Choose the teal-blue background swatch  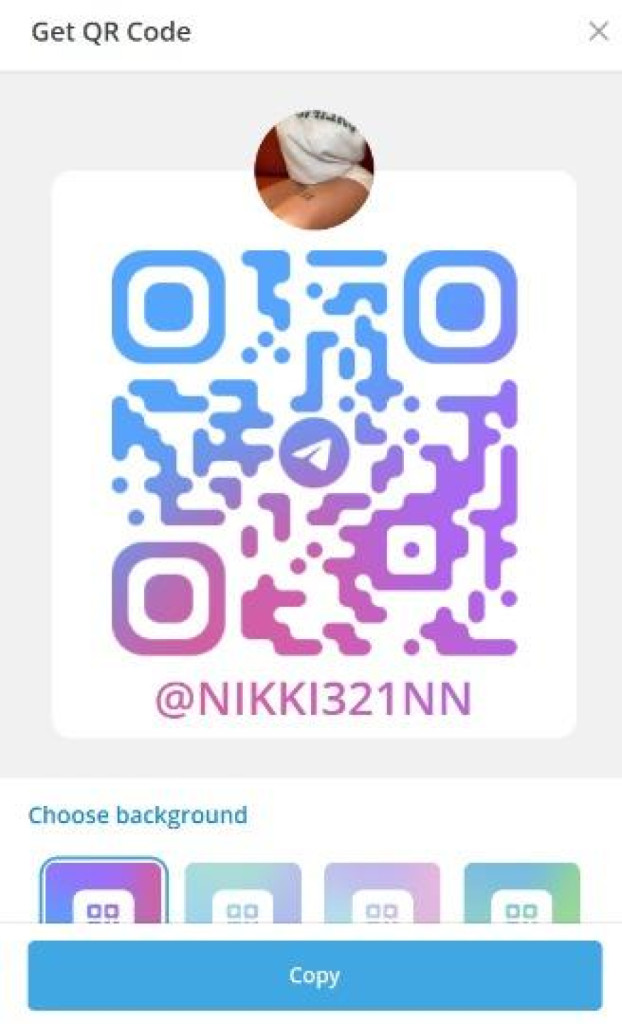click(x=243, y=892)
